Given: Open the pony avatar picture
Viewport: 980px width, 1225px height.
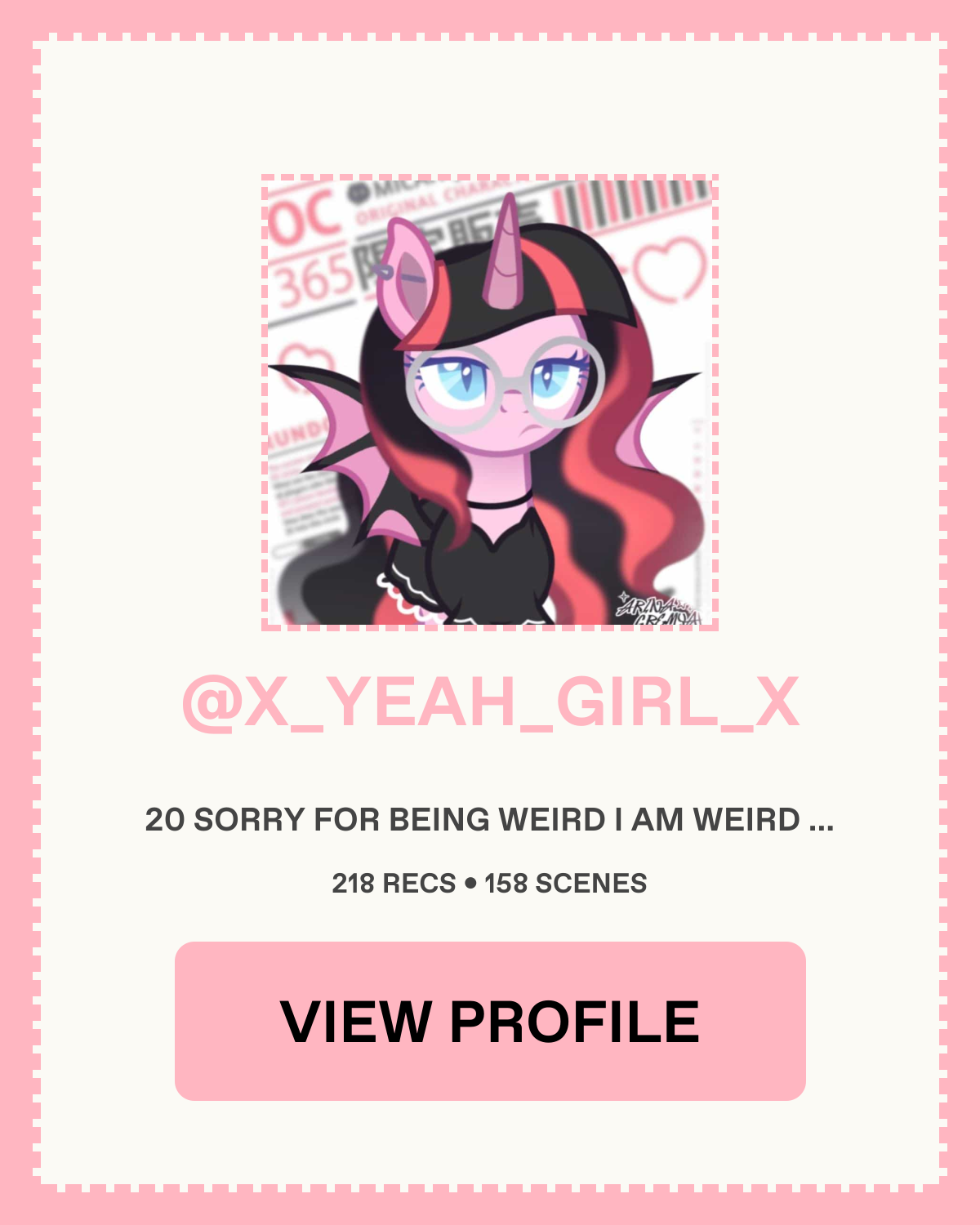Looking at the screenshot, I should 490,402.
